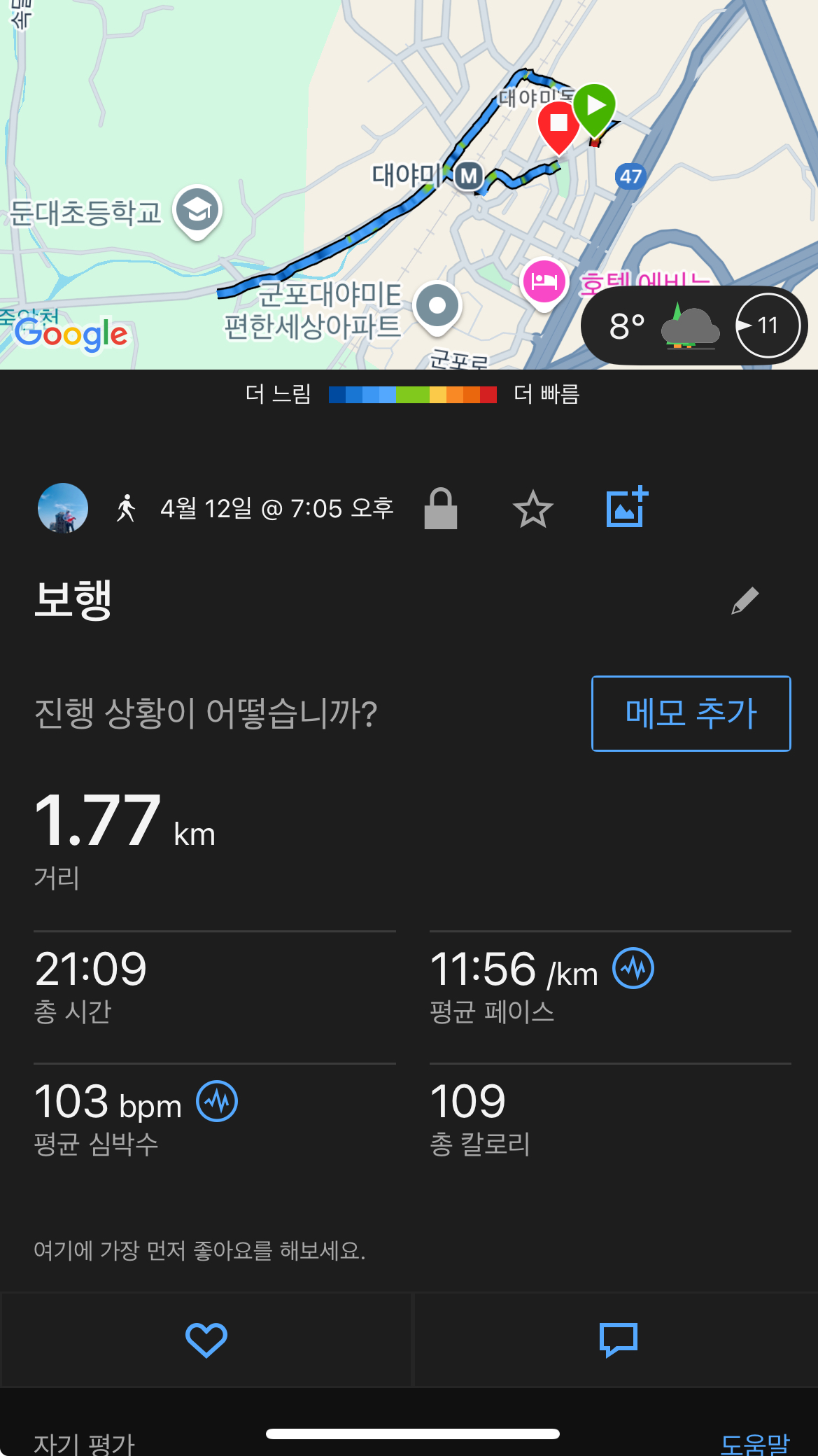This screenshot has width=818, height=1456.
Task: Open comments for this activity
Action: coord(619,1340)
